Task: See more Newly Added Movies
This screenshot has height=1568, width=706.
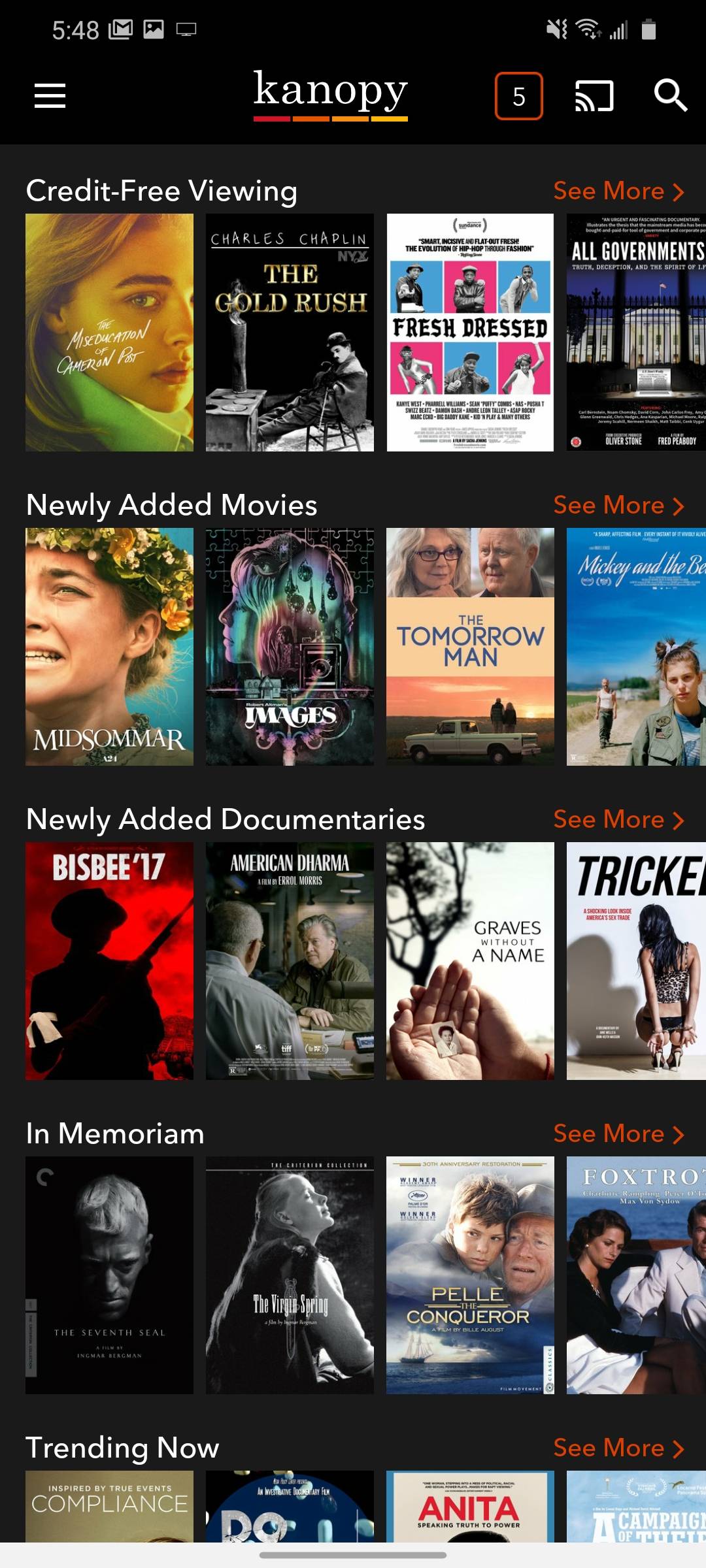Action: (618, 506)
